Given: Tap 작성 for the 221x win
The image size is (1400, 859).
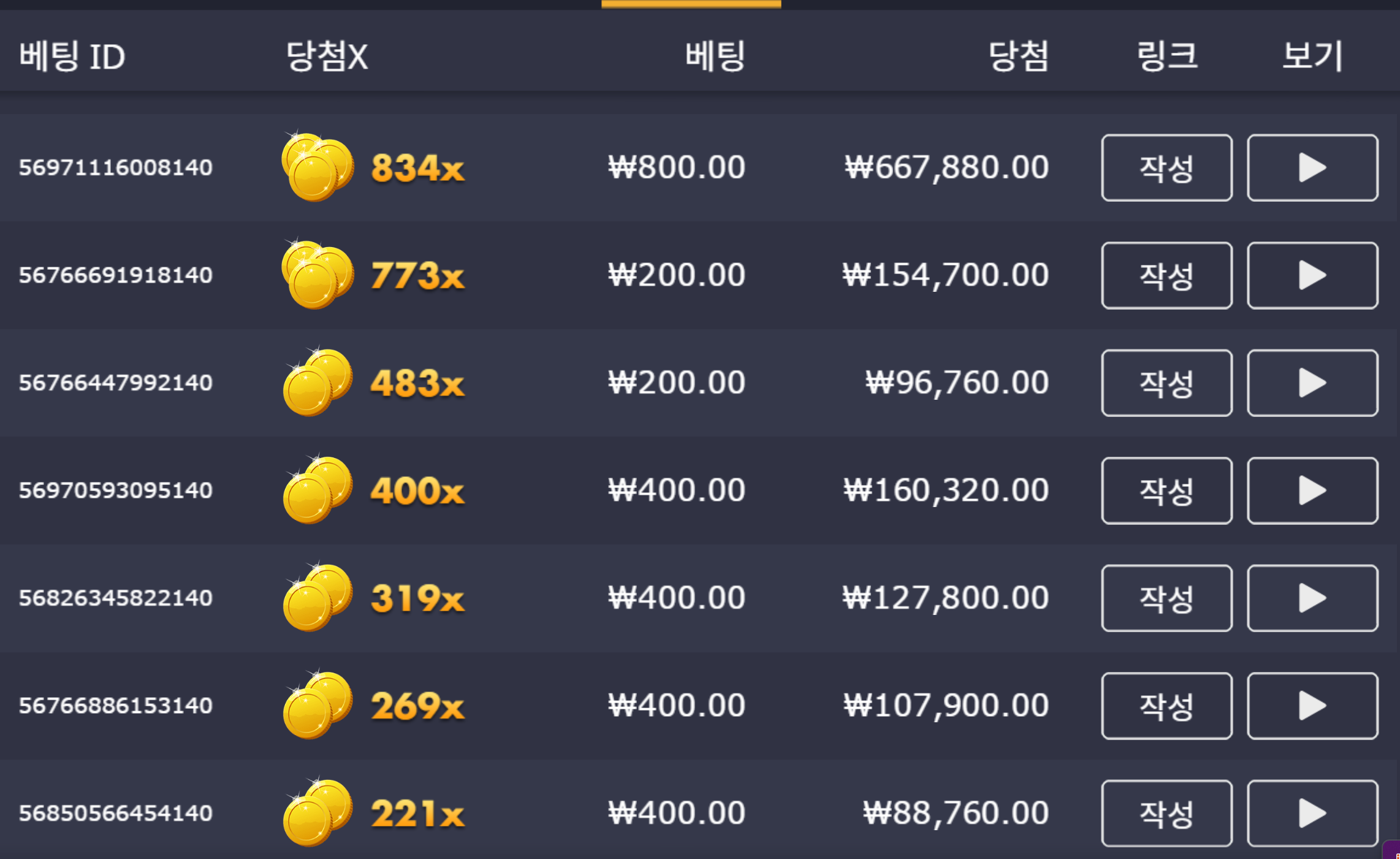Looking at the screenshot, I should click(1166, 813).
